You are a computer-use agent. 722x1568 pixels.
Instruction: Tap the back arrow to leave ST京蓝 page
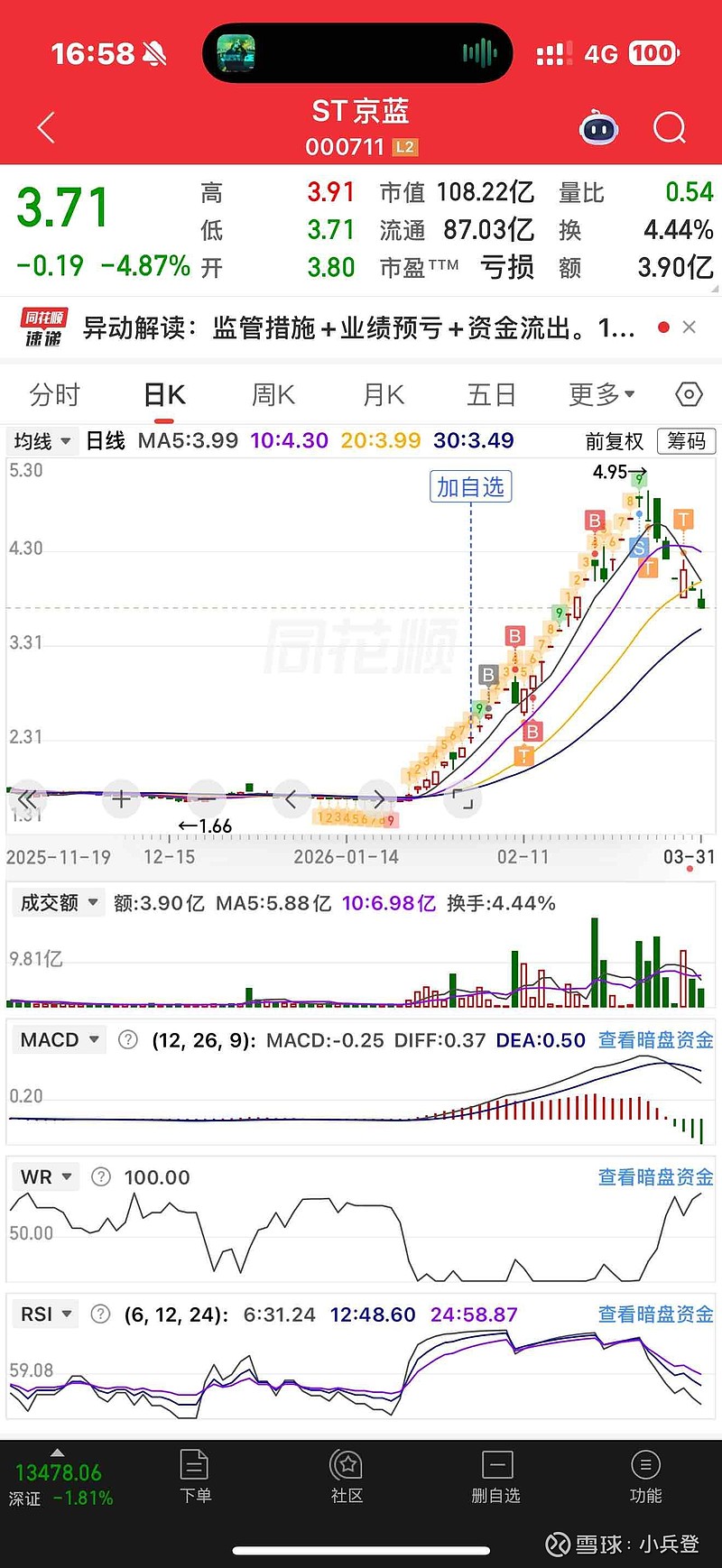(x=44, y=127)
